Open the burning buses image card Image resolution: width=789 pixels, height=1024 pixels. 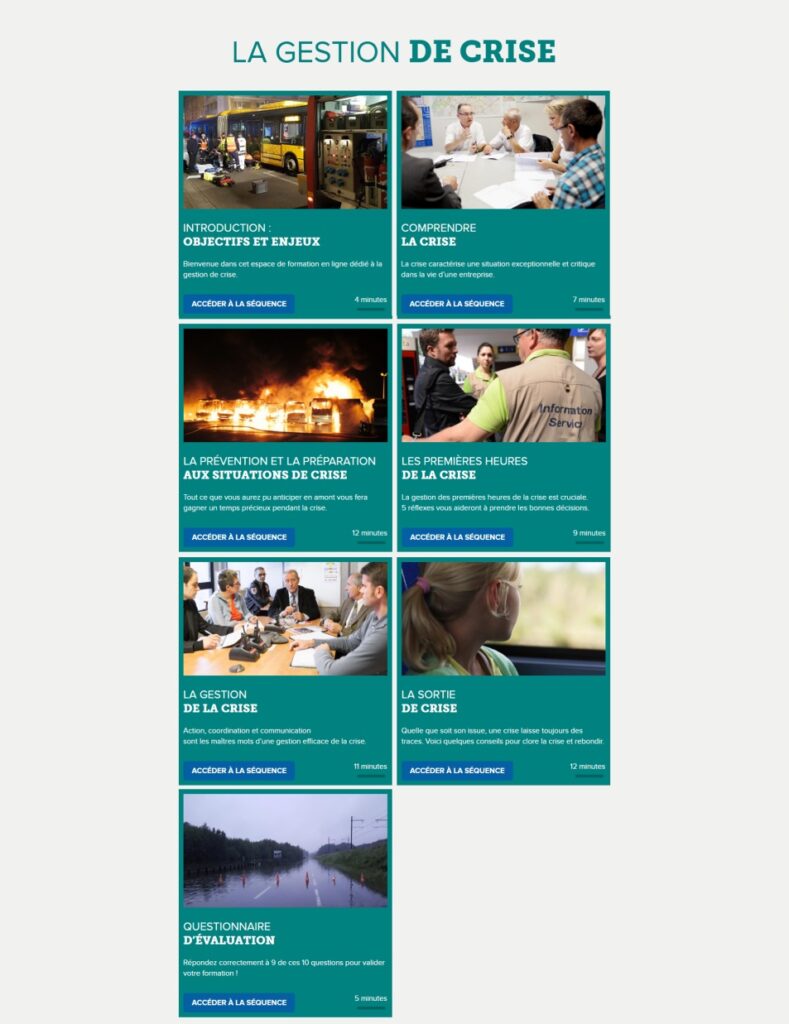pos(285,385)
